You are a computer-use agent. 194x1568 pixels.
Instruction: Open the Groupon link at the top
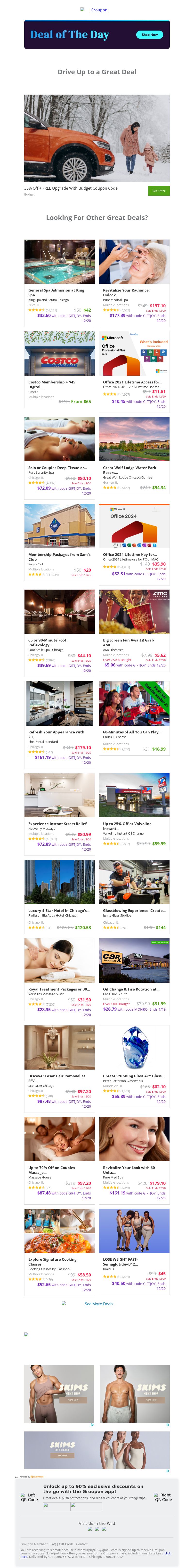[x=98, y=10]
